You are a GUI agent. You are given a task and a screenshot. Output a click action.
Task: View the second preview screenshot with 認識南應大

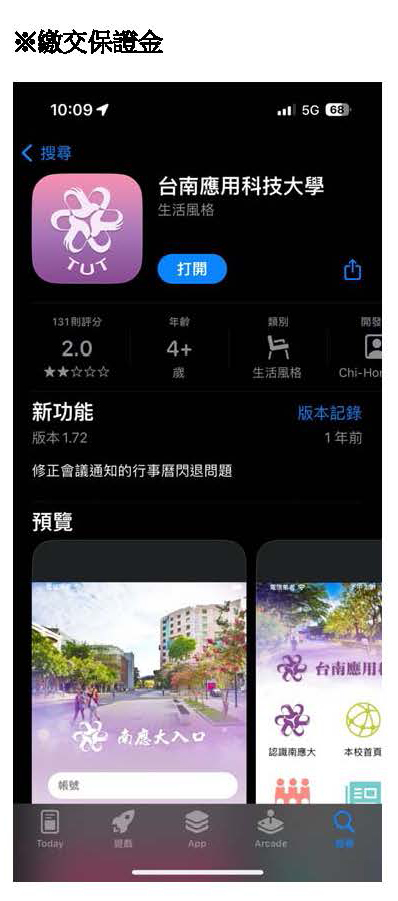[319, 671]
